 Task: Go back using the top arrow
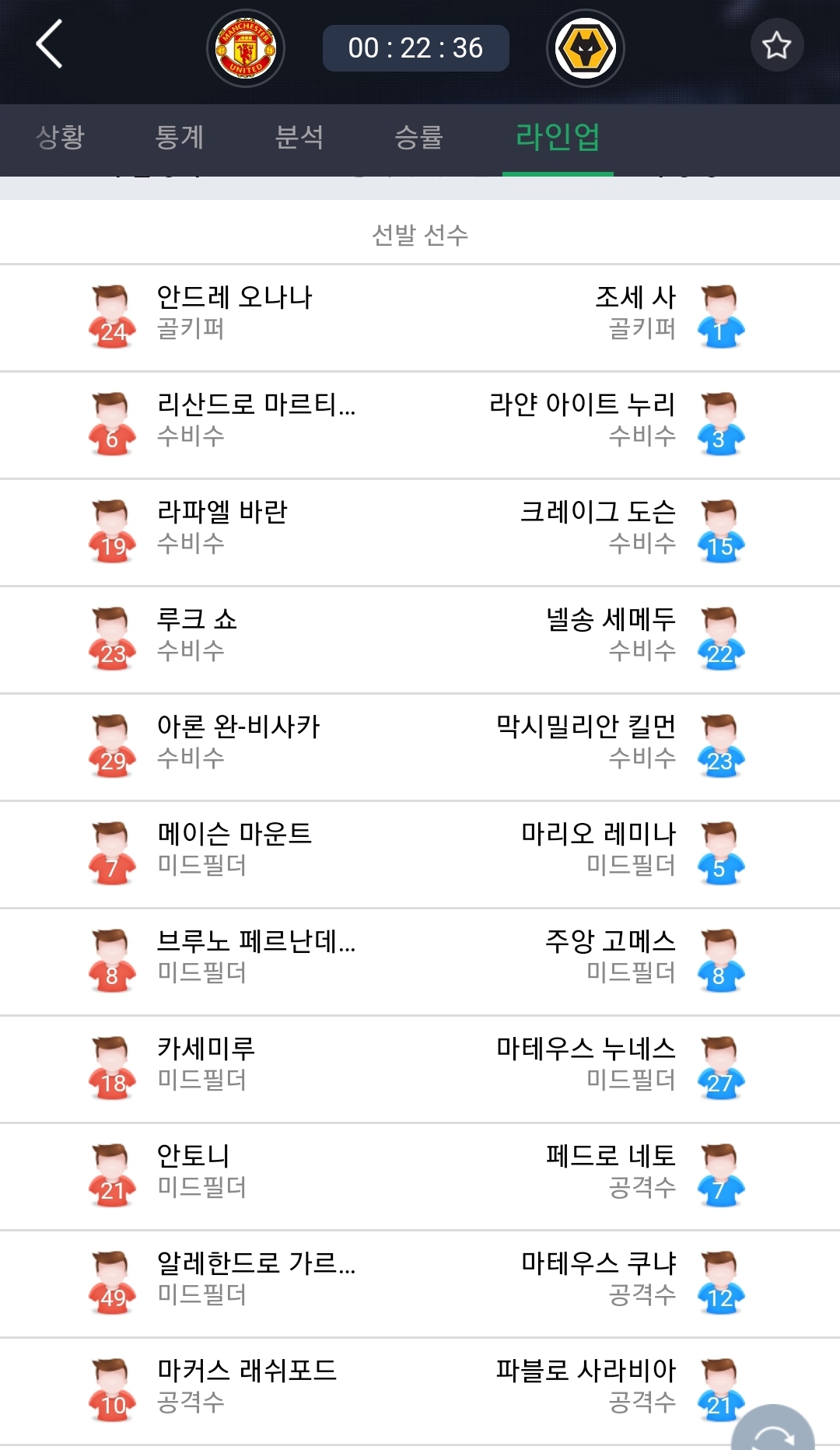pos(50,45)
